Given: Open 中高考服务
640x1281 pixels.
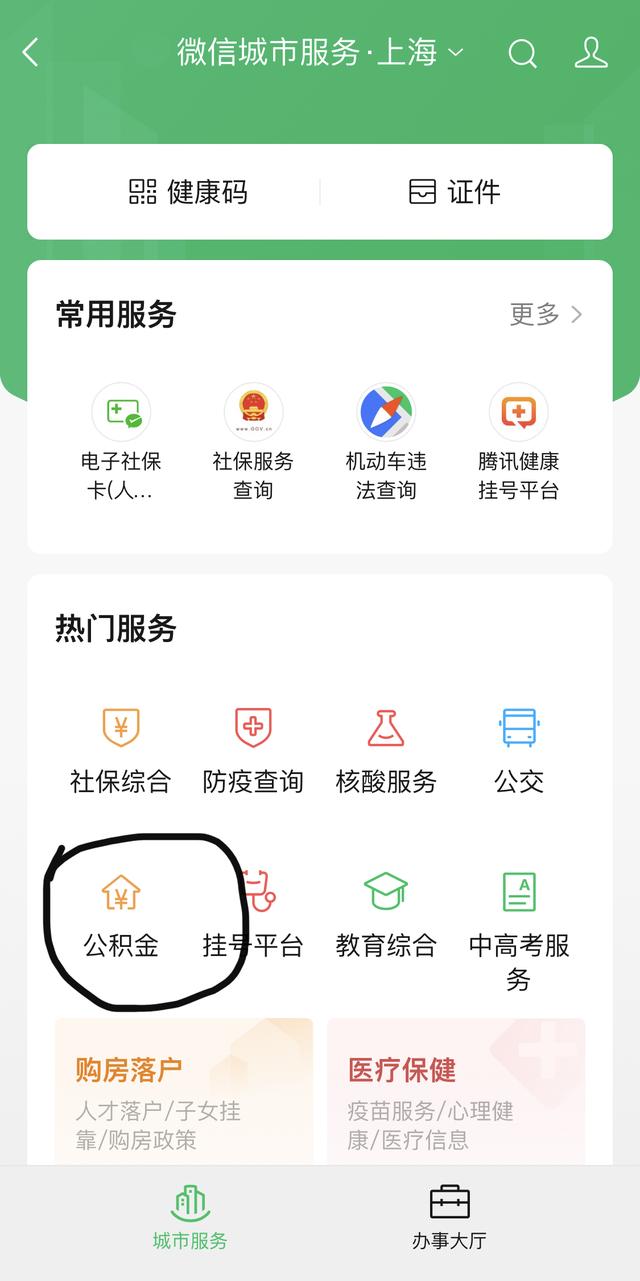Looking at the screenshot, I should 519,932.
